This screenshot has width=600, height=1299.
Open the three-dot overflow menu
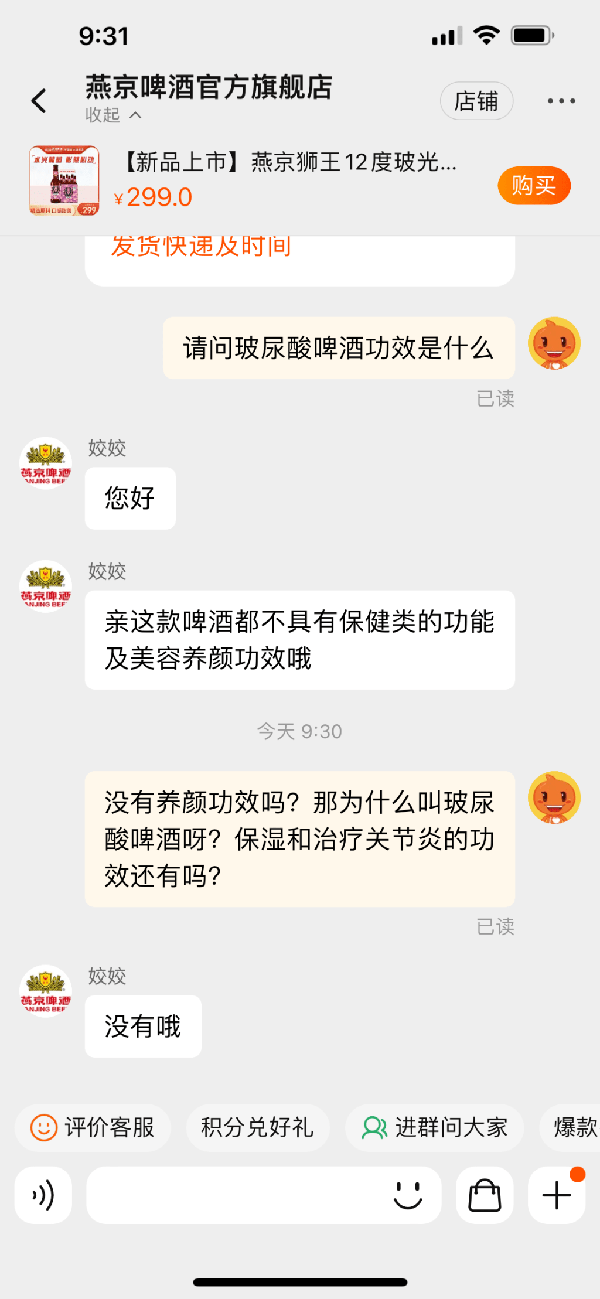561,101
